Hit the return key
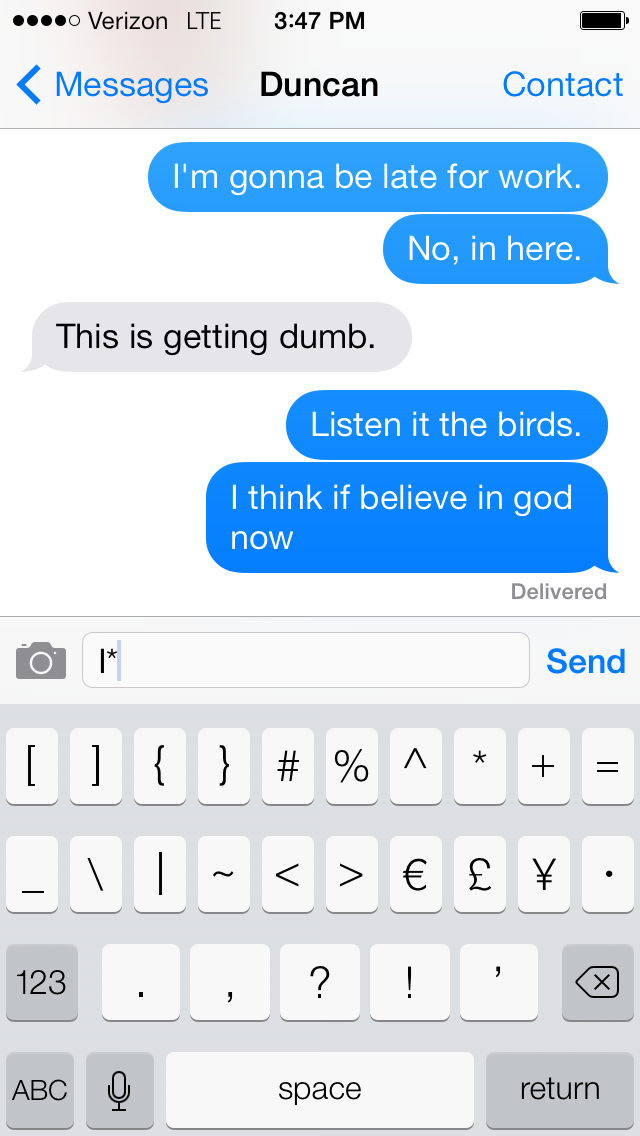Screen dimensions: 640x1136 (x=560, y=1089)
